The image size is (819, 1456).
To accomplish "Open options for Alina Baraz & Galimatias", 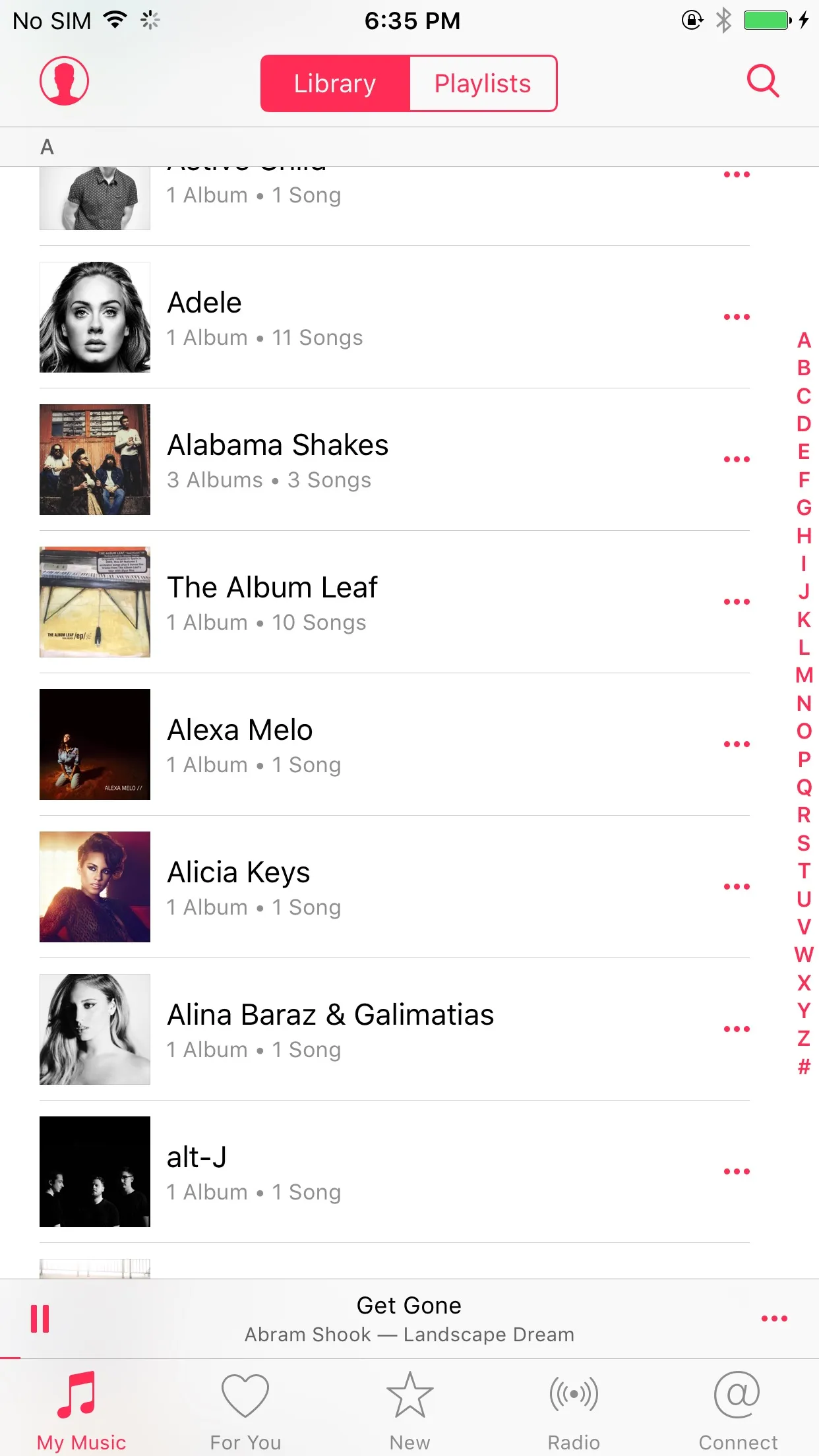I will [x=737, y=1029].
